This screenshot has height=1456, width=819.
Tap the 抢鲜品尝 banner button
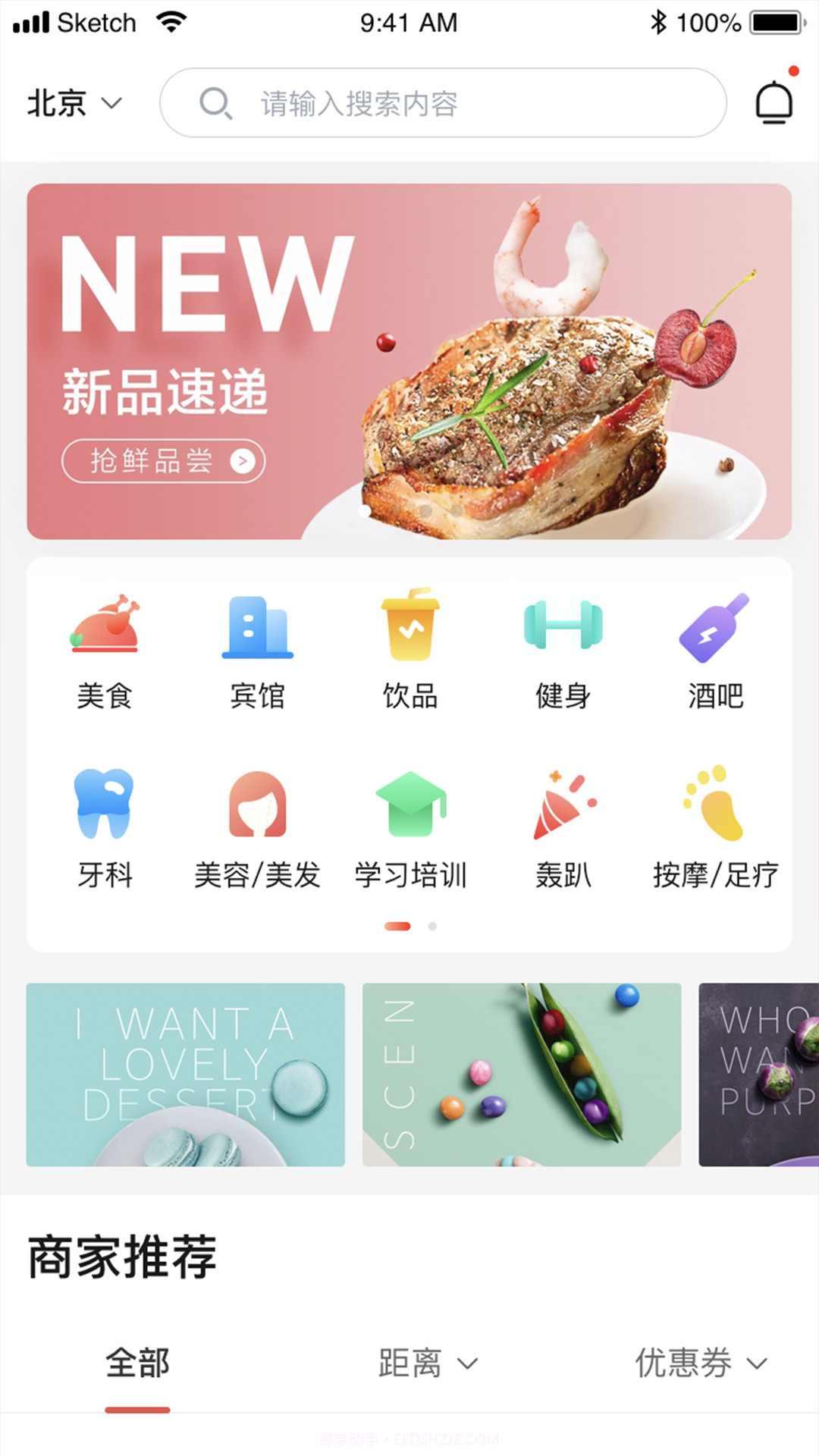point(162,460)
